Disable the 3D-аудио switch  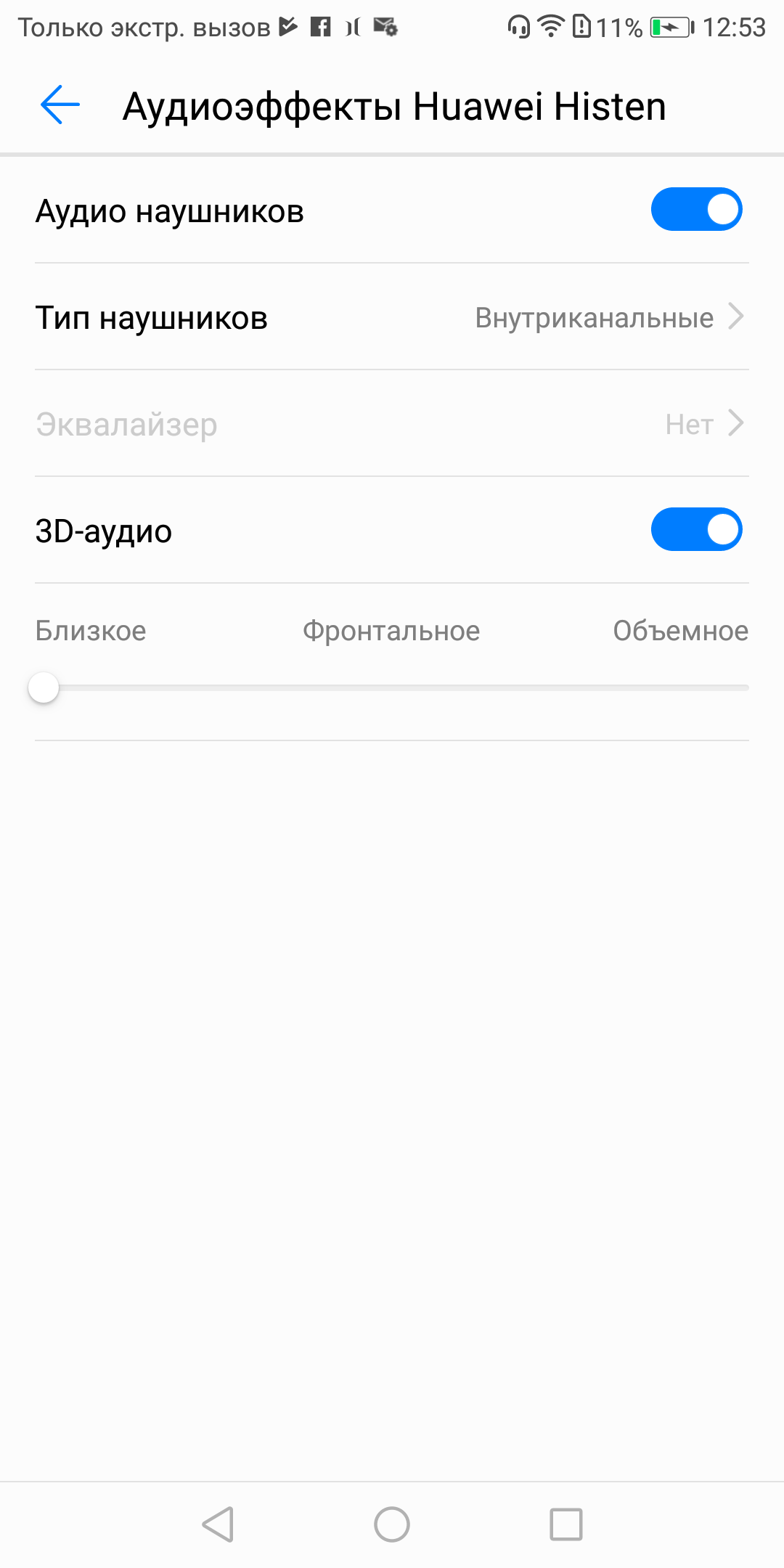696,530
